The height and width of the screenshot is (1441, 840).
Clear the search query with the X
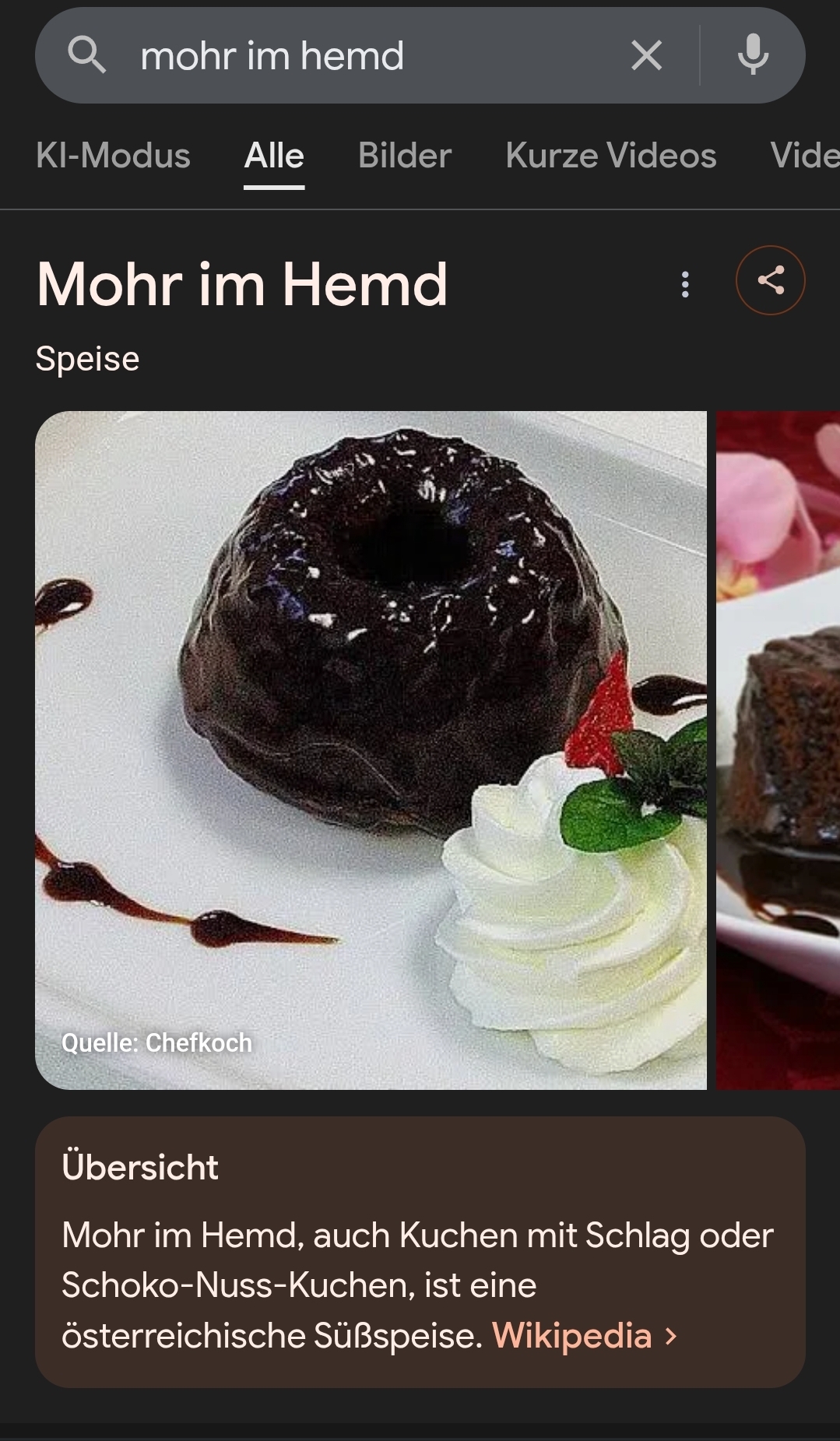pos(646,56)
